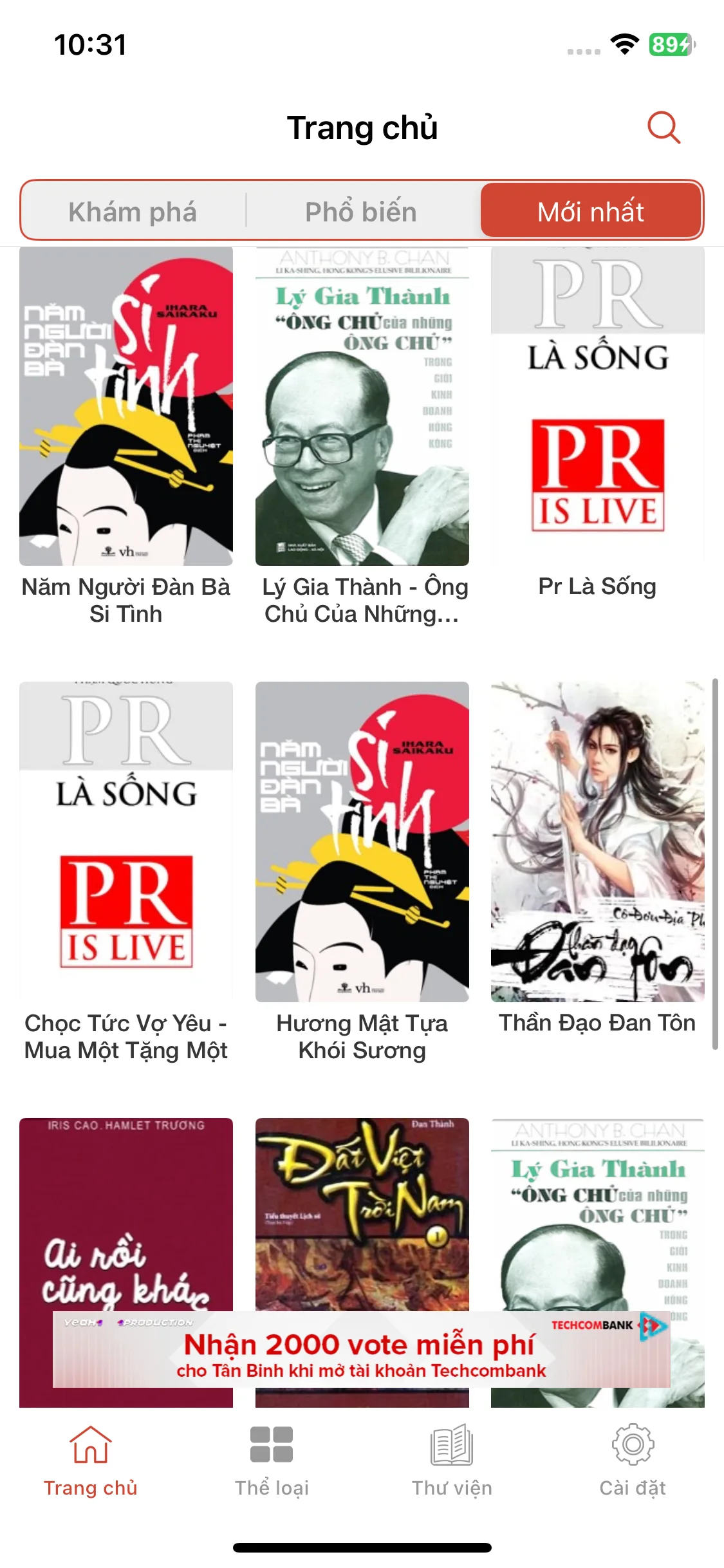This screenshot has height=1568, width=724.
Task: Open Hương Mật Tựa Khói Sương book
Action: tap(362, 872)
